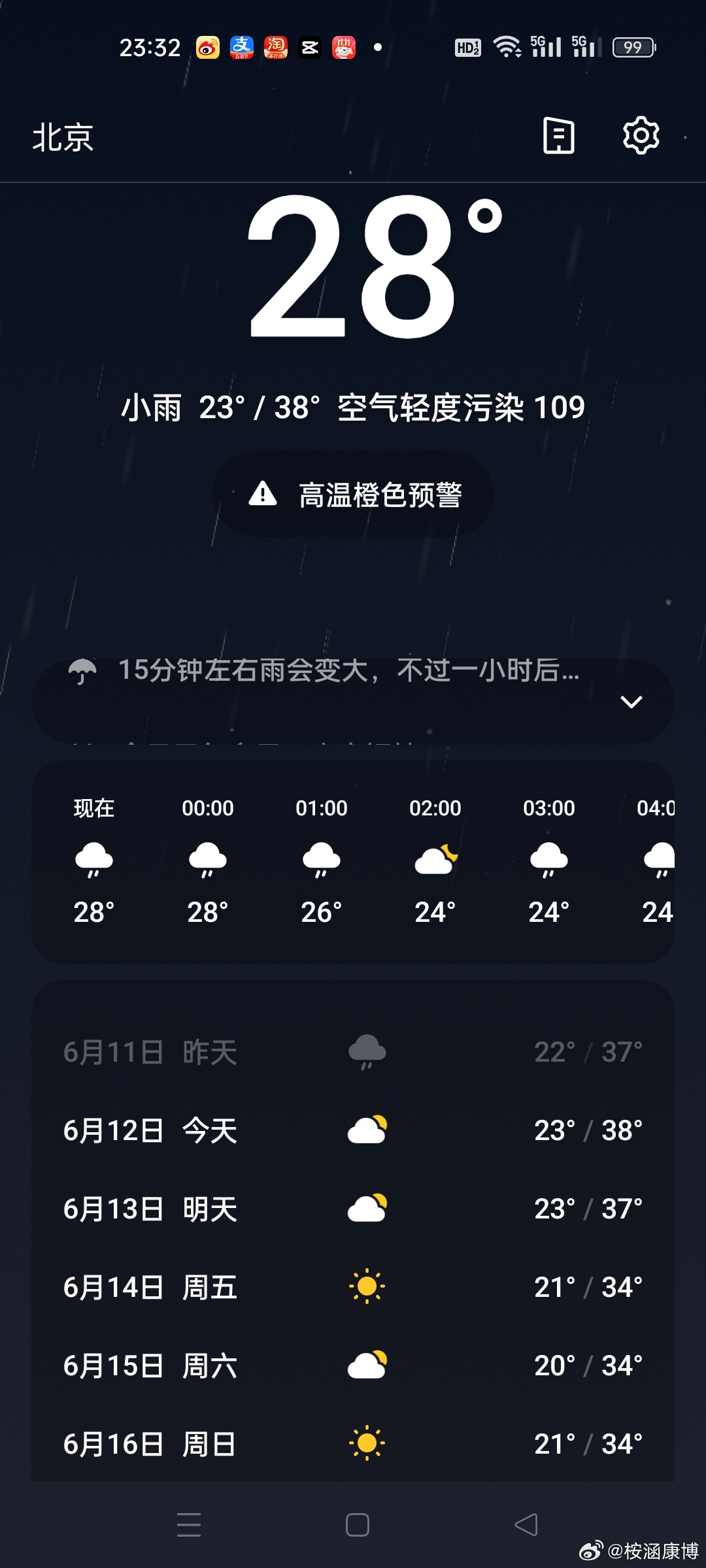
Task: Go to home screen via home button
Action: [358, 1525]
